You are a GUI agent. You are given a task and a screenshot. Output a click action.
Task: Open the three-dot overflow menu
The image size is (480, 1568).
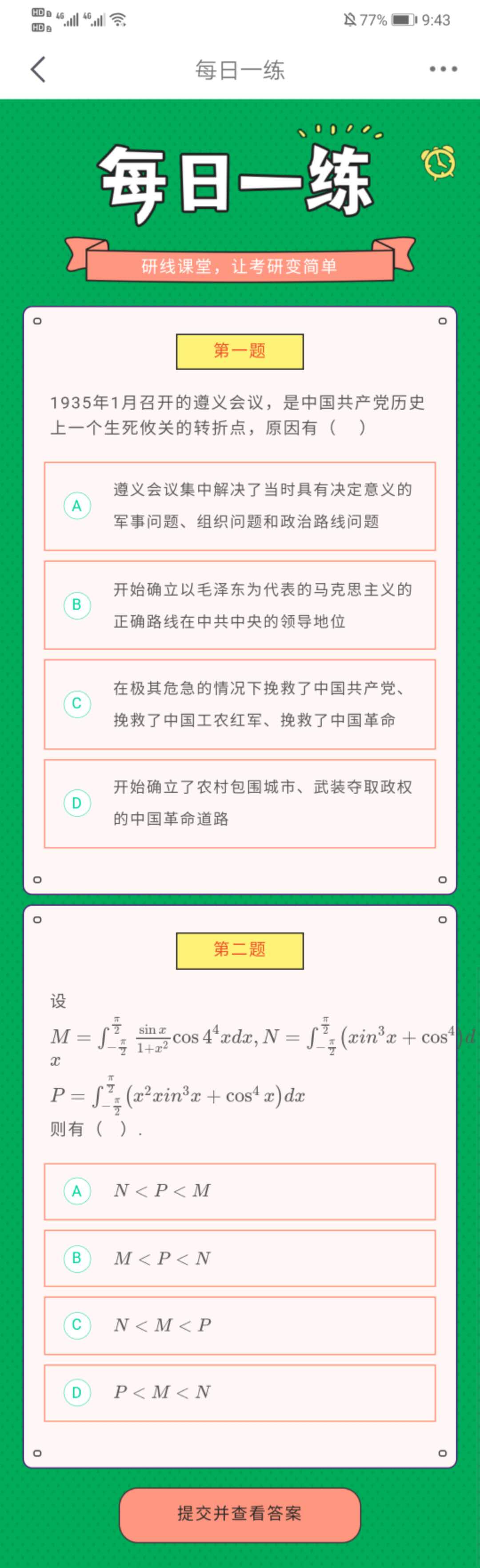point(443,69)
